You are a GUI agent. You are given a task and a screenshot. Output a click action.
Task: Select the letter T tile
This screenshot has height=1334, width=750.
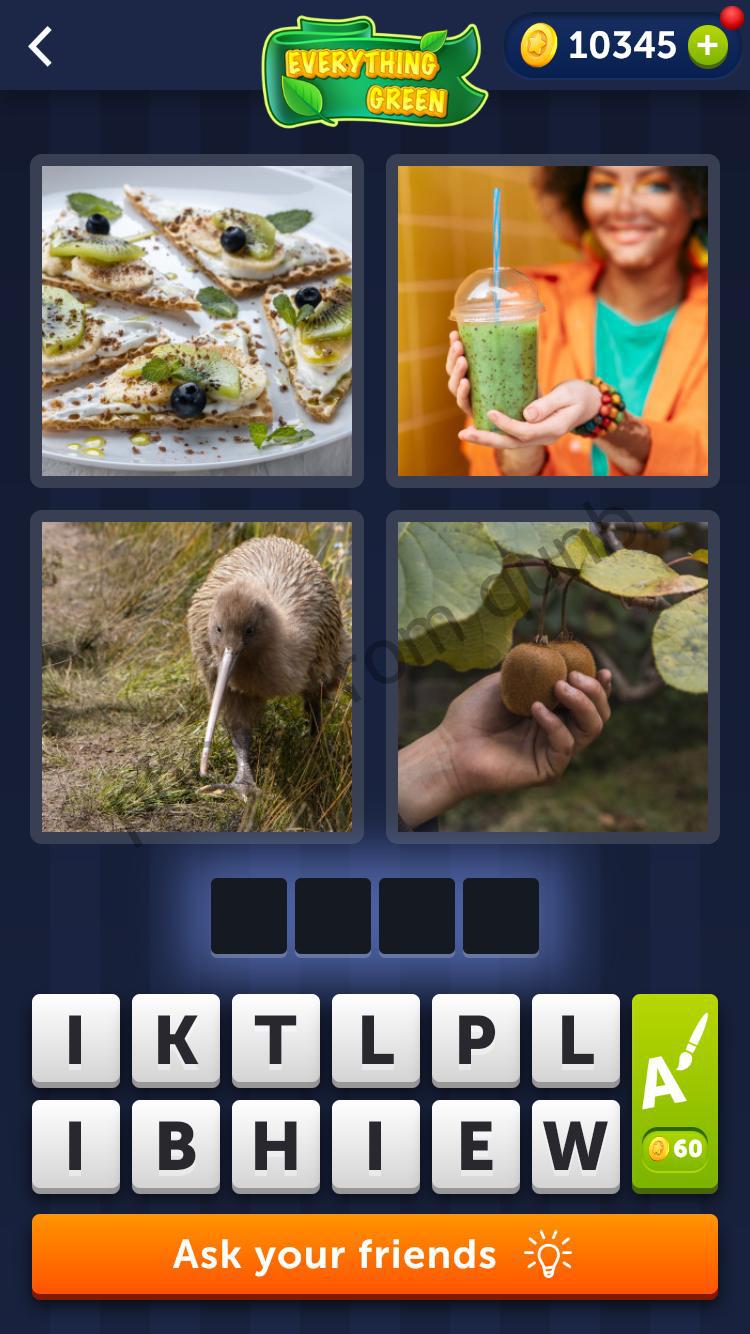[x=276, y=1040]
